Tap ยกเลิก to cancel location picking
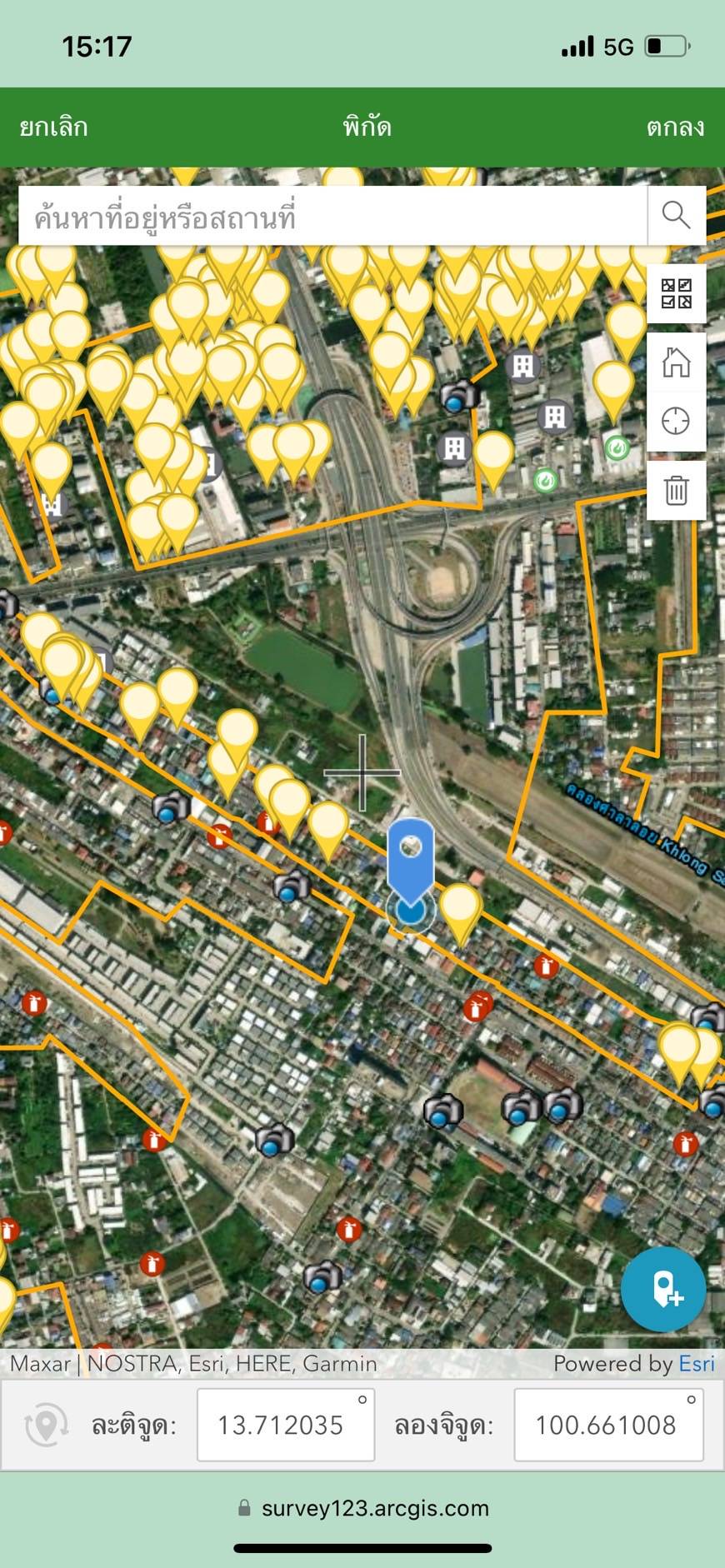This screenshot has height=1568, width=725. (54, 127)
